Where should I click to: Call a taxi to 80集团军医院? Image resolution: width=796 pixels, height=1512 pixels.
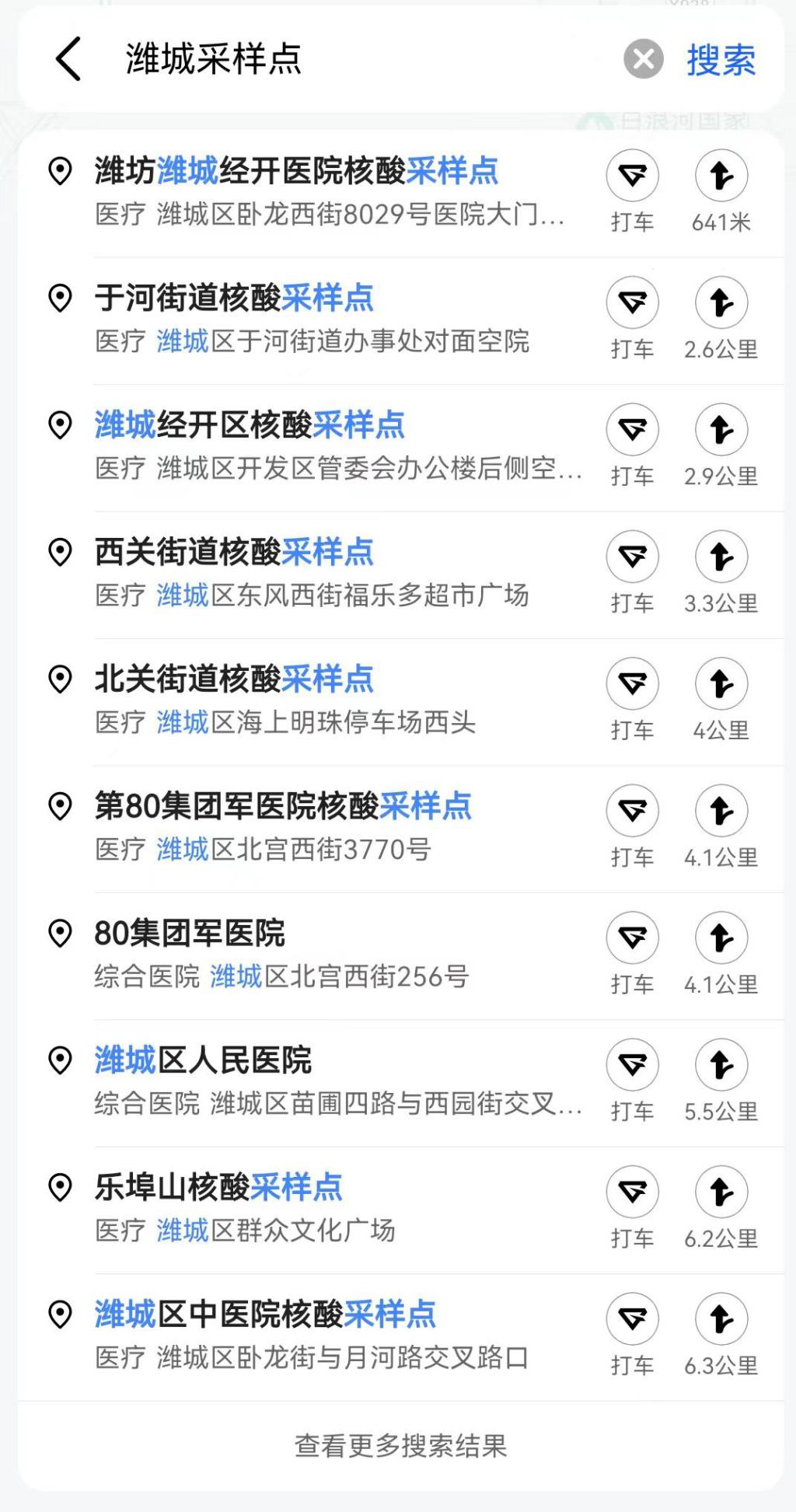[632, 938]
